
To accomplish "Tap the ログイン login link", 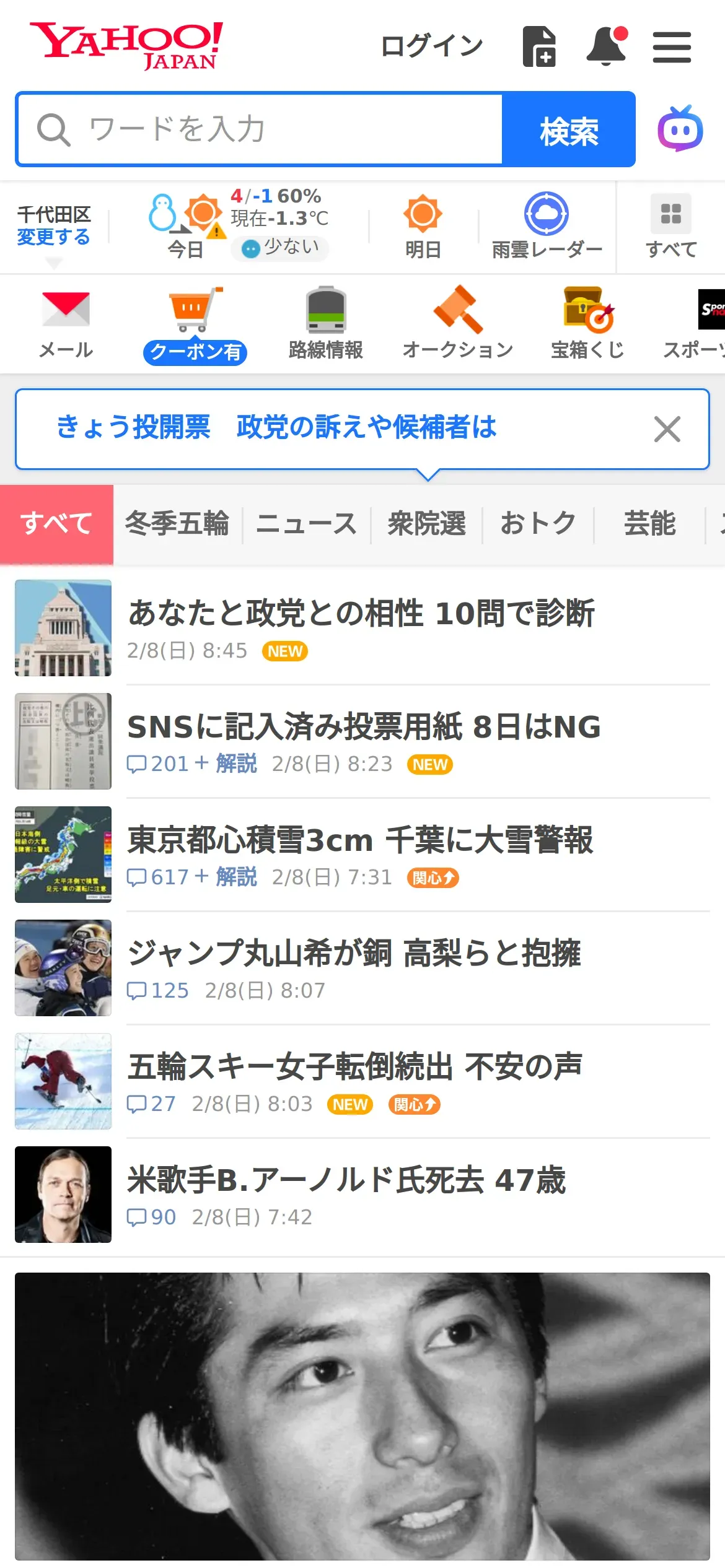I will coord(431,46).
